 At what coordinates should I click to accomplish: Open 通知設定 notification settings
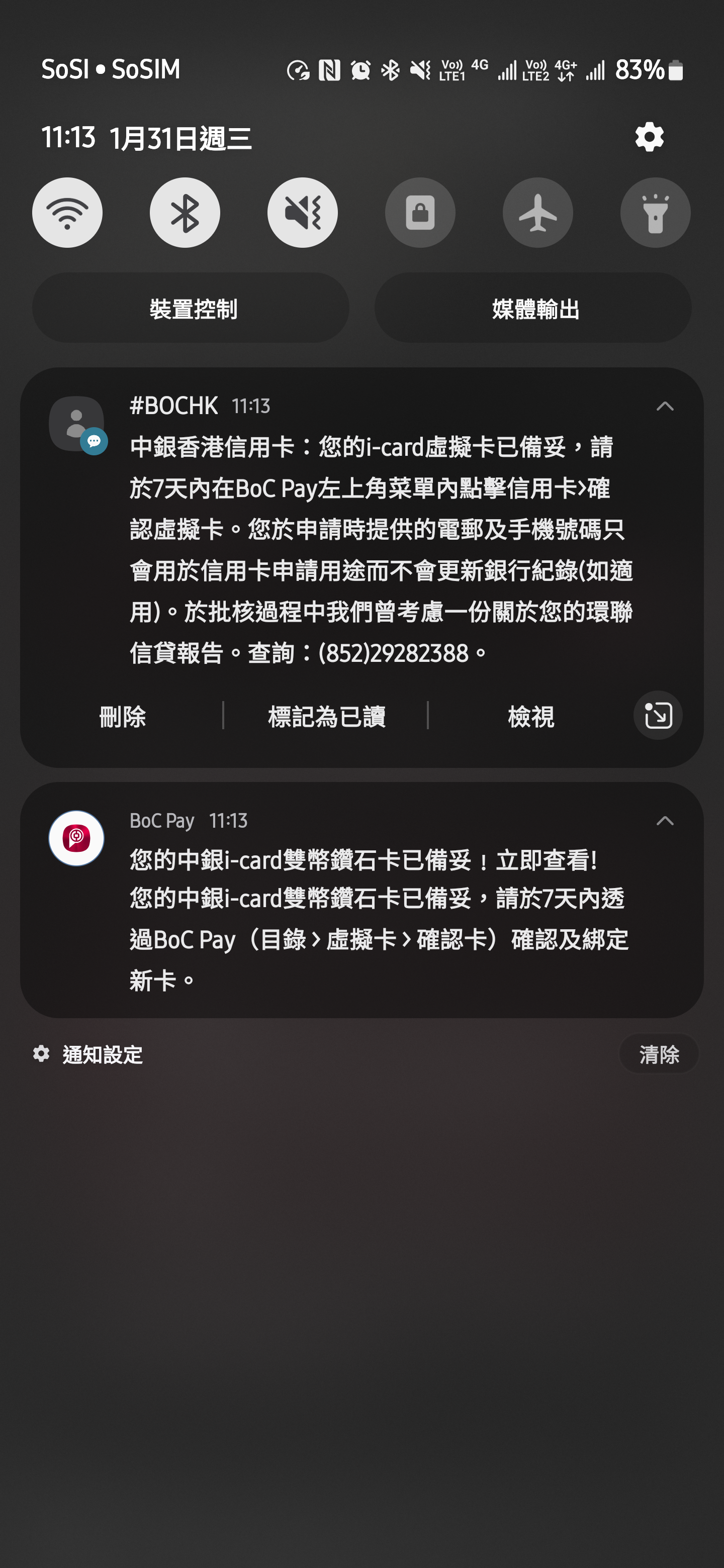point(88,1054)
